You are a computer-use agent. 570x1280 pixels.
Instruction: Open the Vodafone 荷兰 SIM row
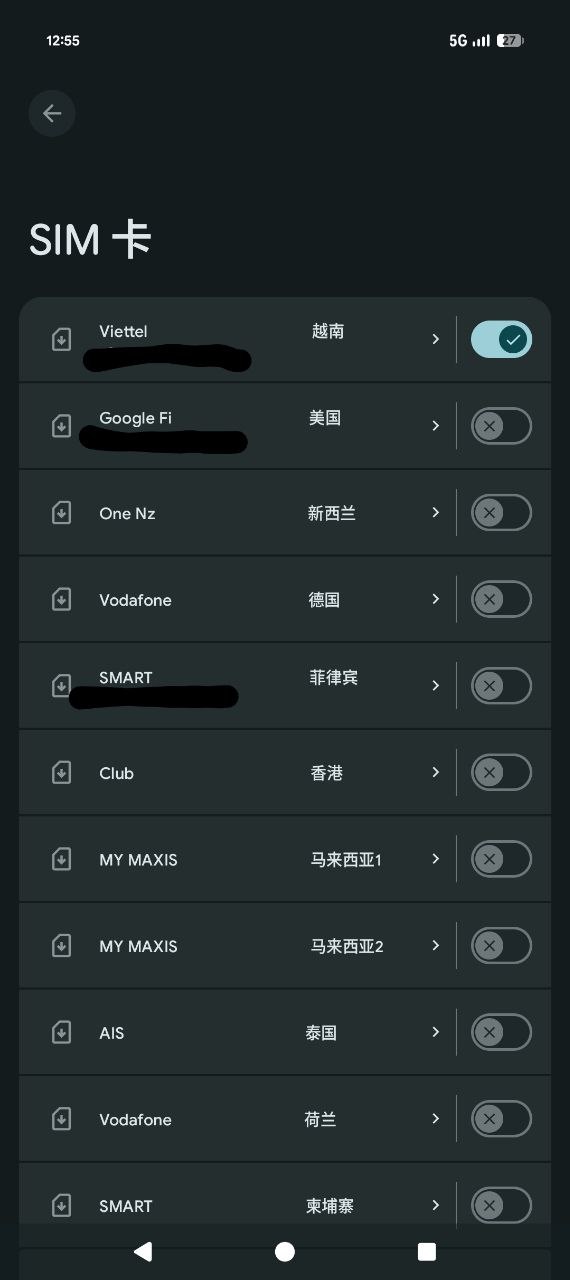click(238, 1119)
